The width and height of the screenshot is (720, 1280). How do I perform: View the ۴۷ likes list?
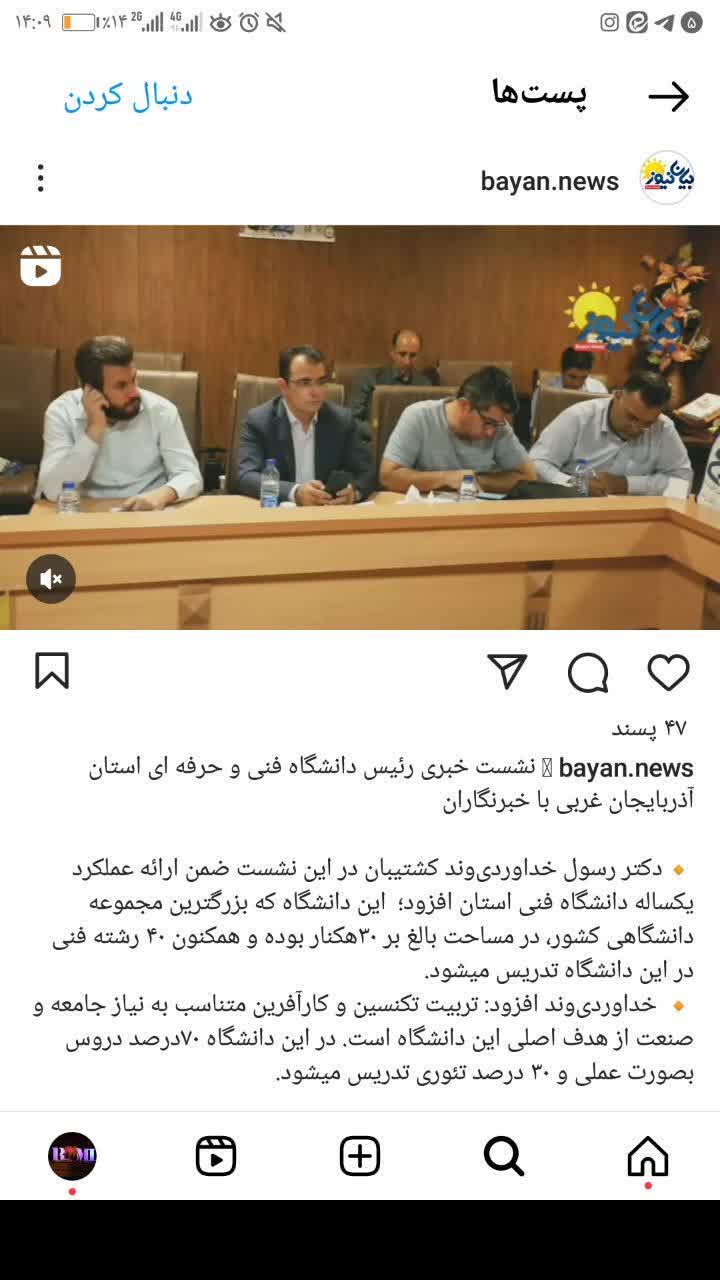point(649,728)
